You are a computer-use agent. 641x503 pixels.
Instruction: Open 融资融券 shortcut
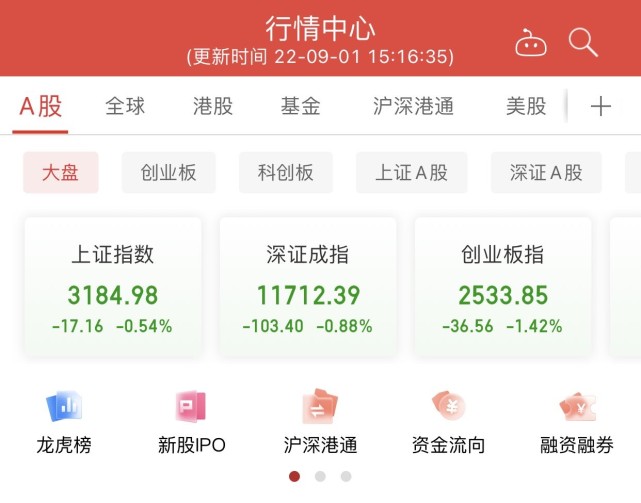coord(577,420)
